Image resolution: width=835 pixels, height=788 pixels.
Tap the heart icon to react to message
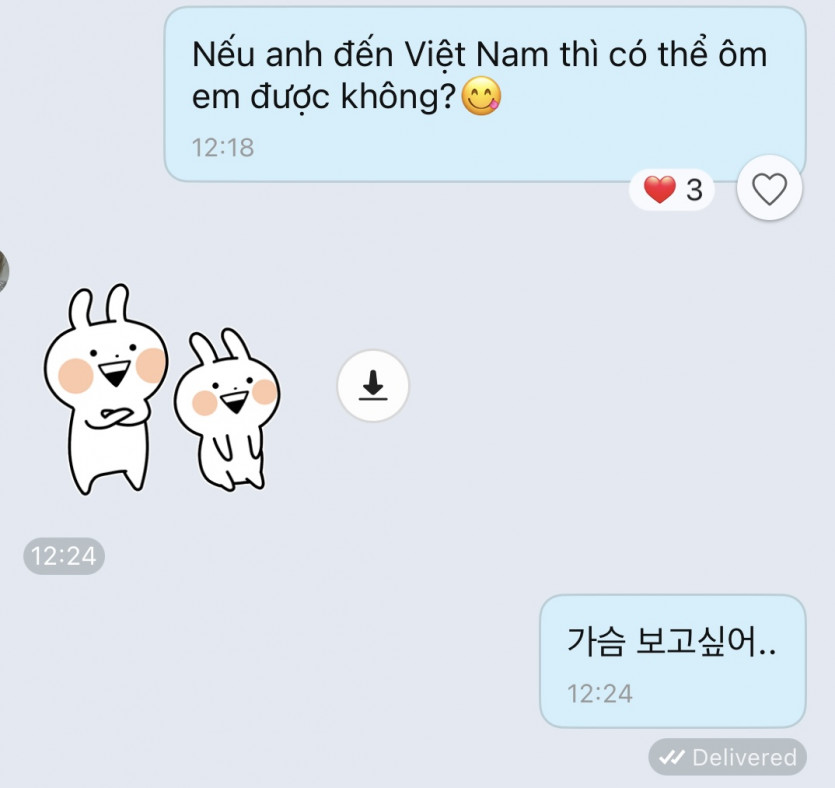point(769,188)
